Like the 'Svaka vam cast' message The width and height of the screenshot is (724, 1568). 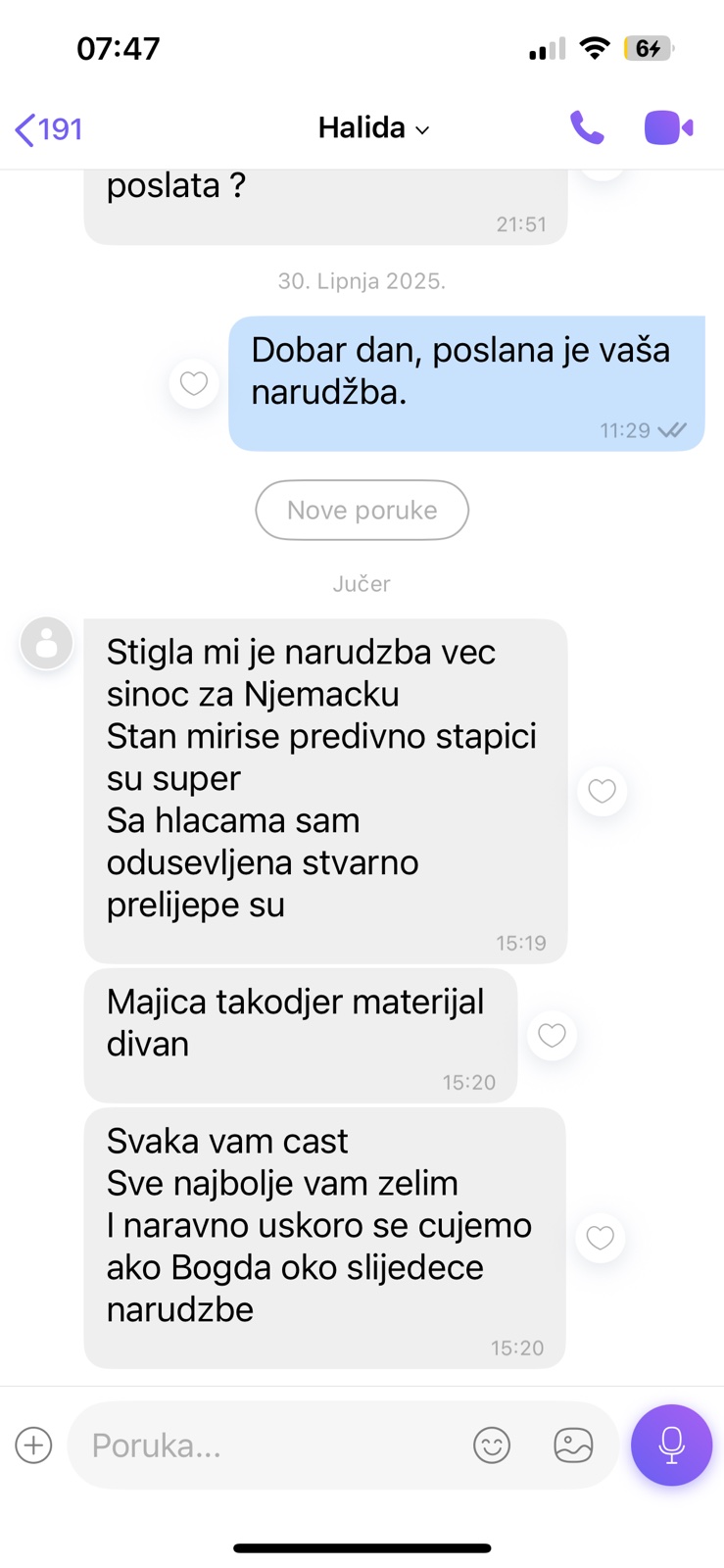coord(600,1238)
